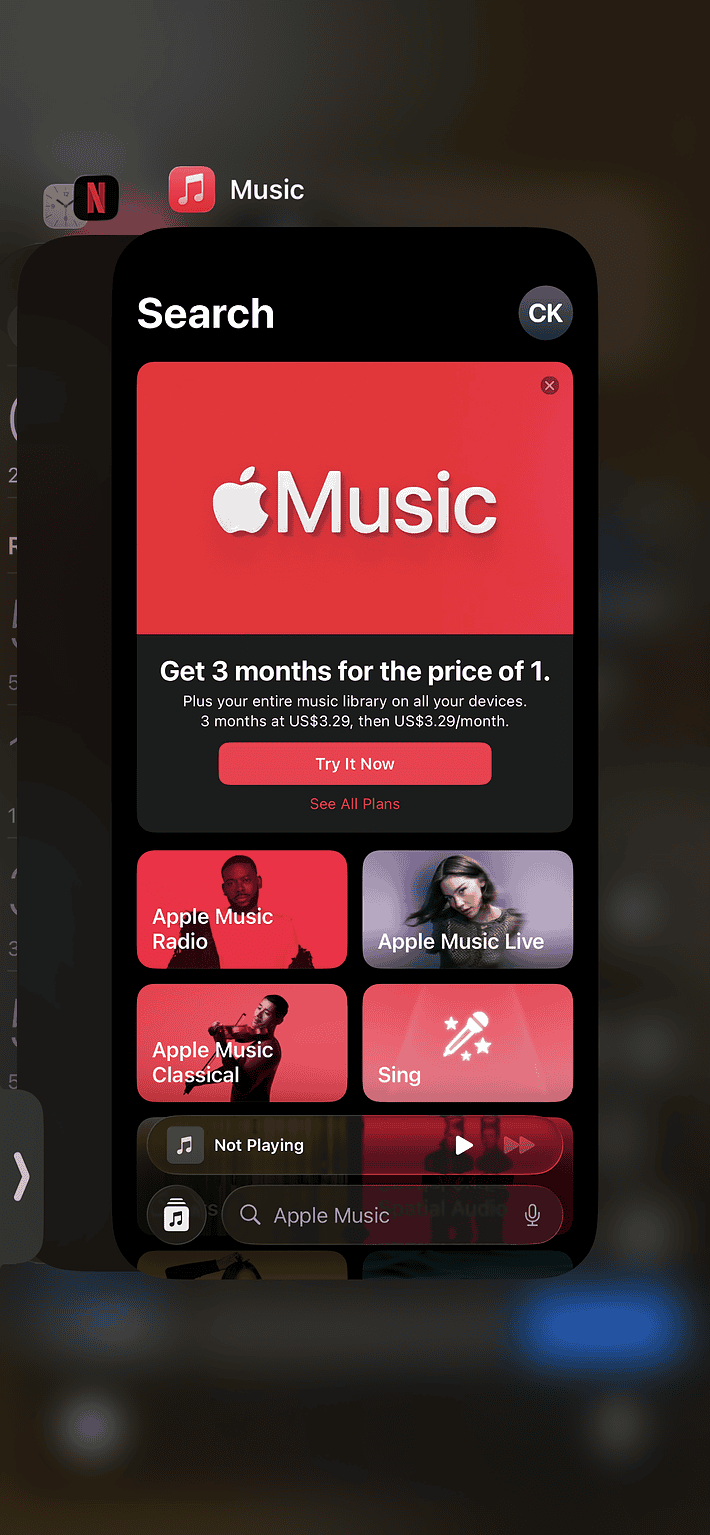The height and width of the screenshot is (1535, 710).
Task: Open the Apple Music Classical tile
Action: [242, 1042]
